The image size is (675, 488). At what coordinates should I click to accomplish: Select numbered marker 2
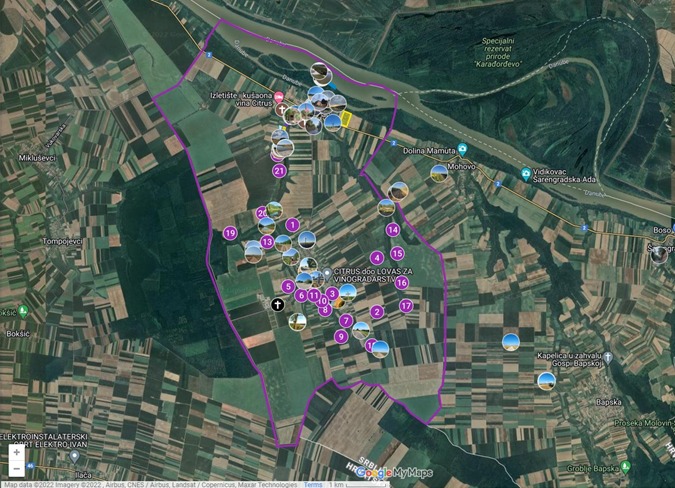click(x=377, y=311)
